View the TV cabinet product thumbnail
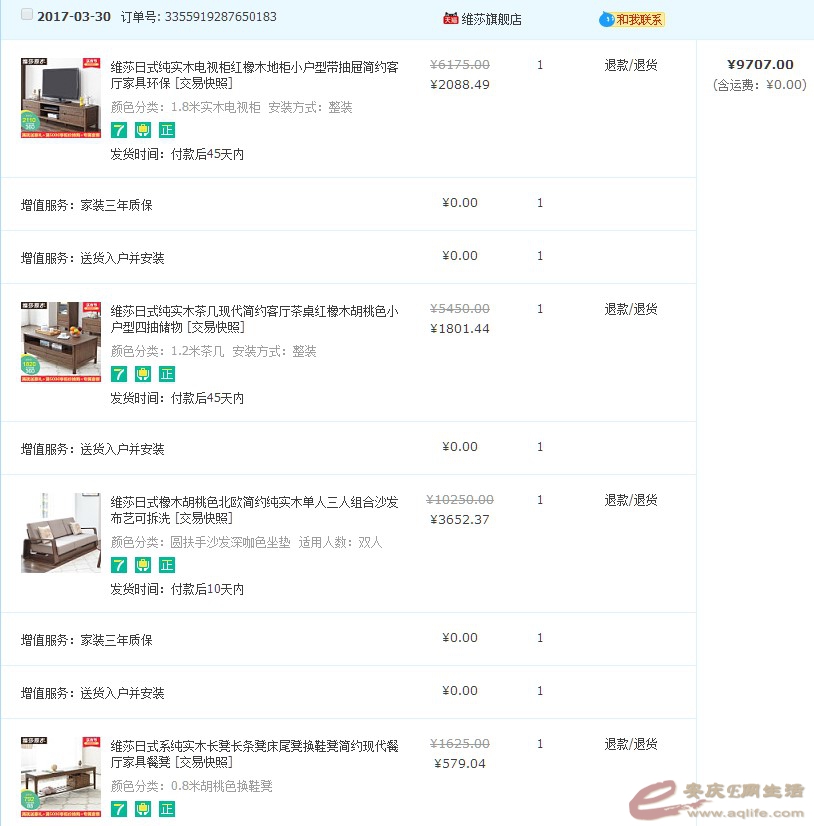Image resolution: width=814 pixels, height=826 pixels. pos(61,98)
